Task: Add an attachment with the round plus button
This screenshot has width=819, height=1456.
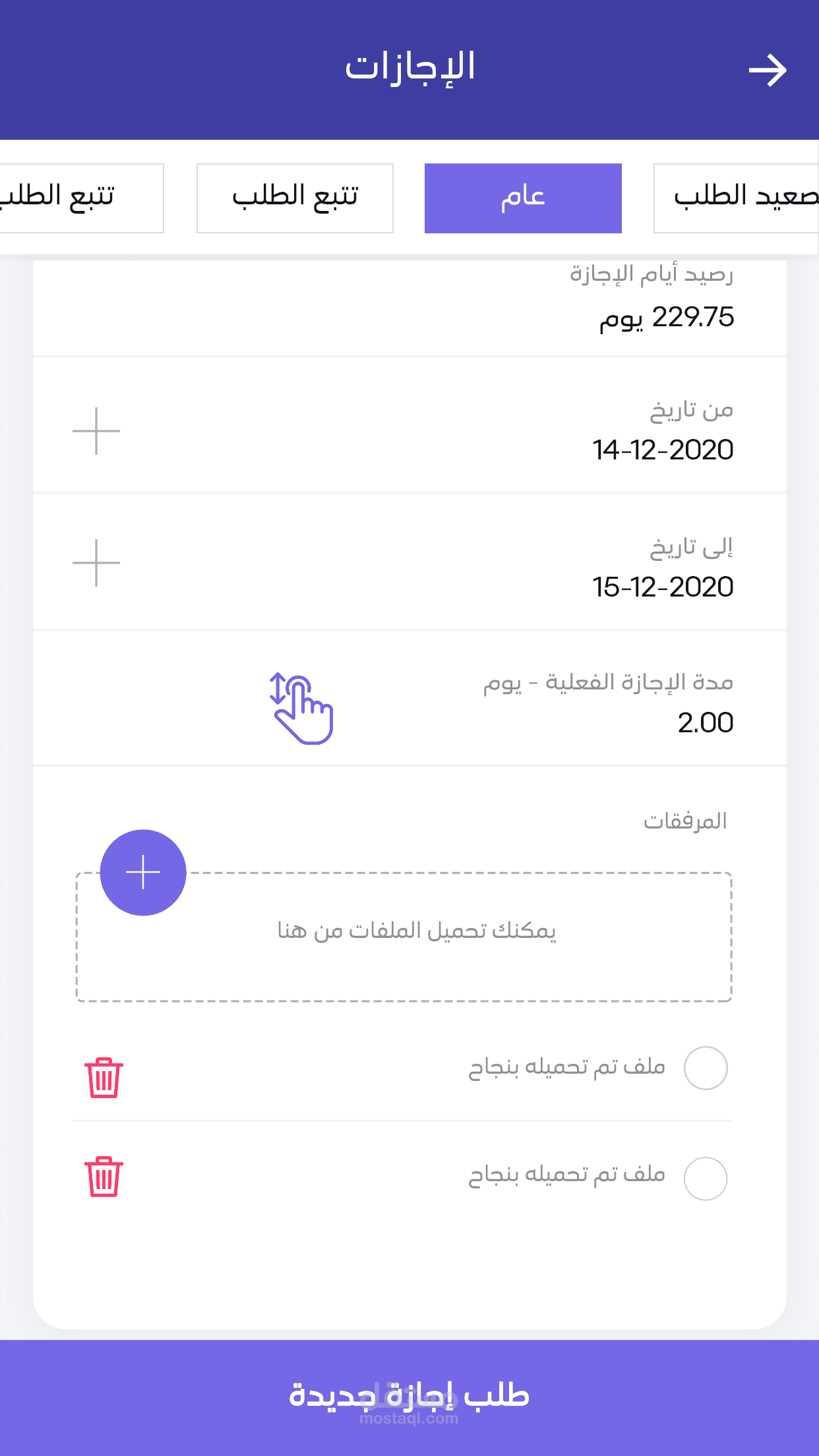Action: [x=143, y=873]
